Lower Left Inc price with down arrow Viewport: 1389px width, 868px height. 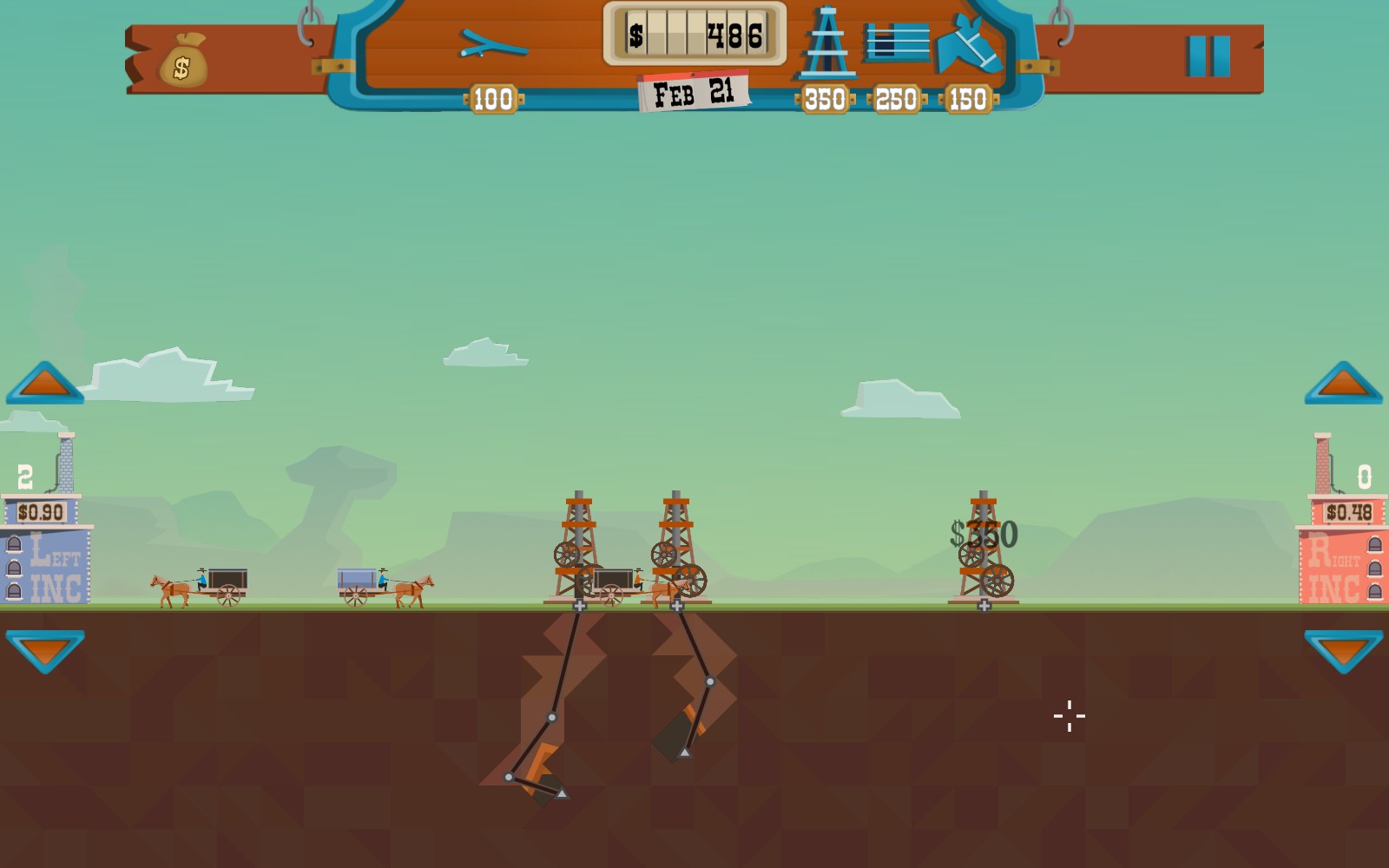(45, 652)
